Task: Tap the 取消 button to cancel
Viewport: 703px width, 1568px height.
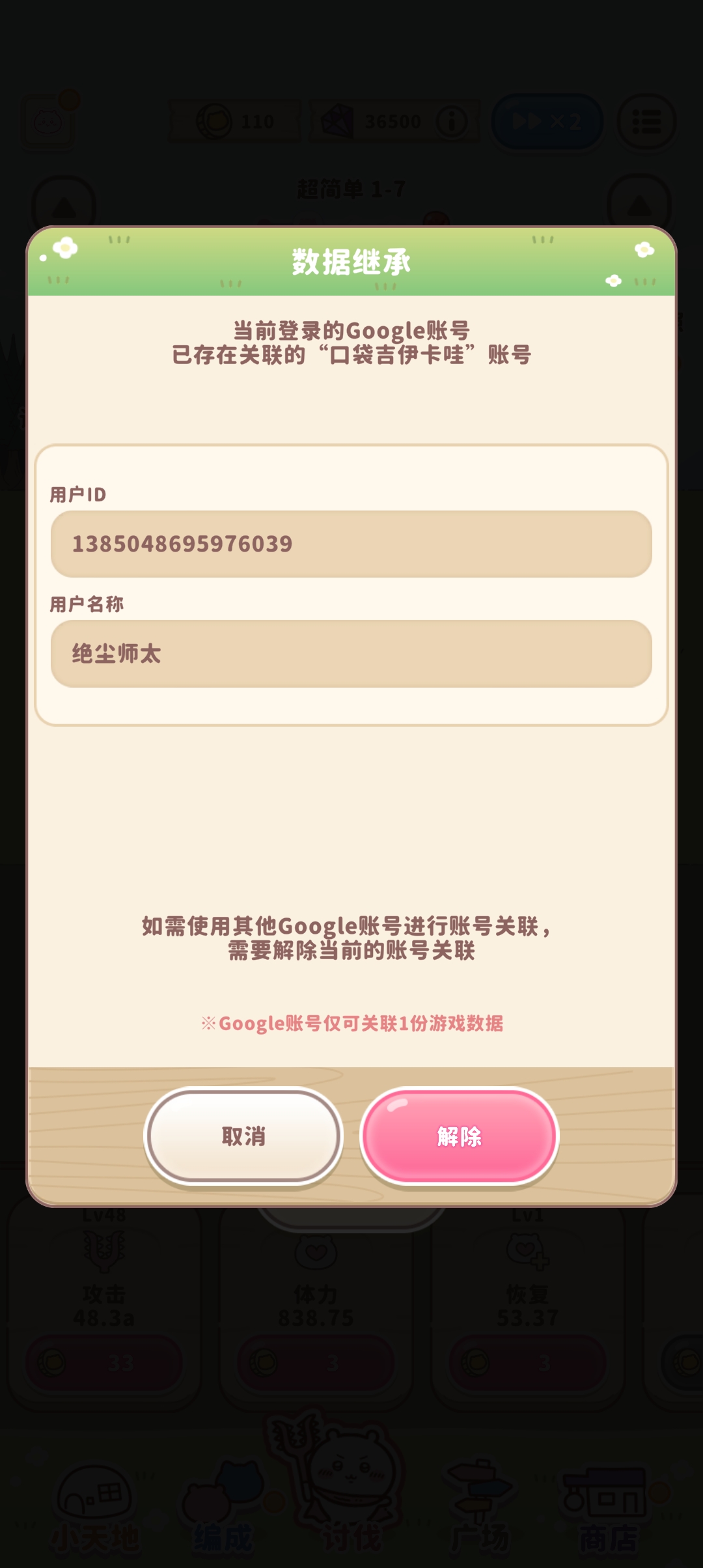Action: pos(243,1136)
